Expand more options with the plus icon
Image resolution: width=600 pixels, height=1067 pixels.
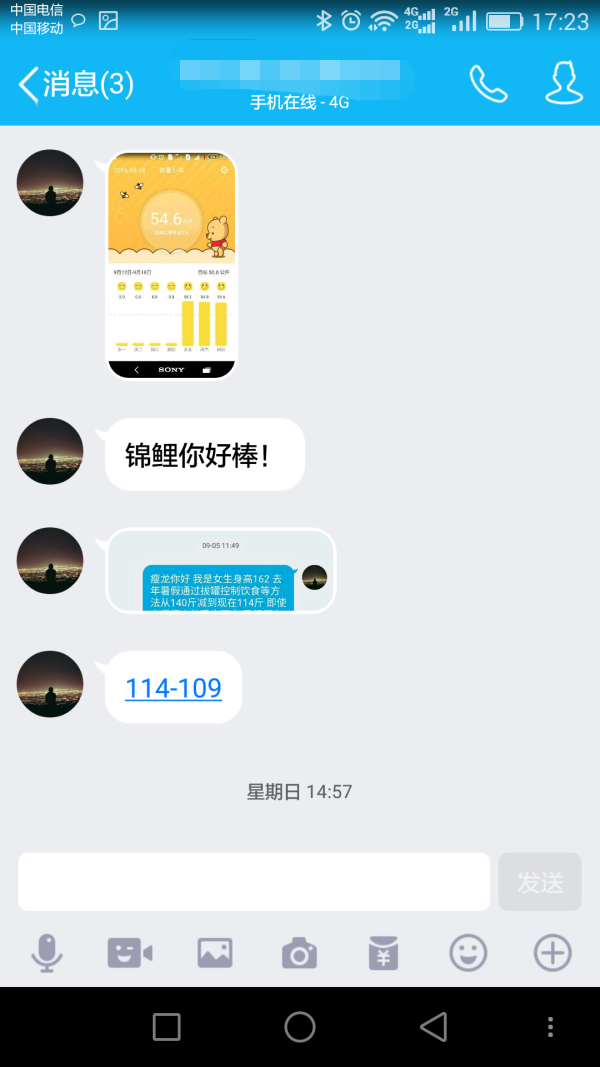click(552, 953)
